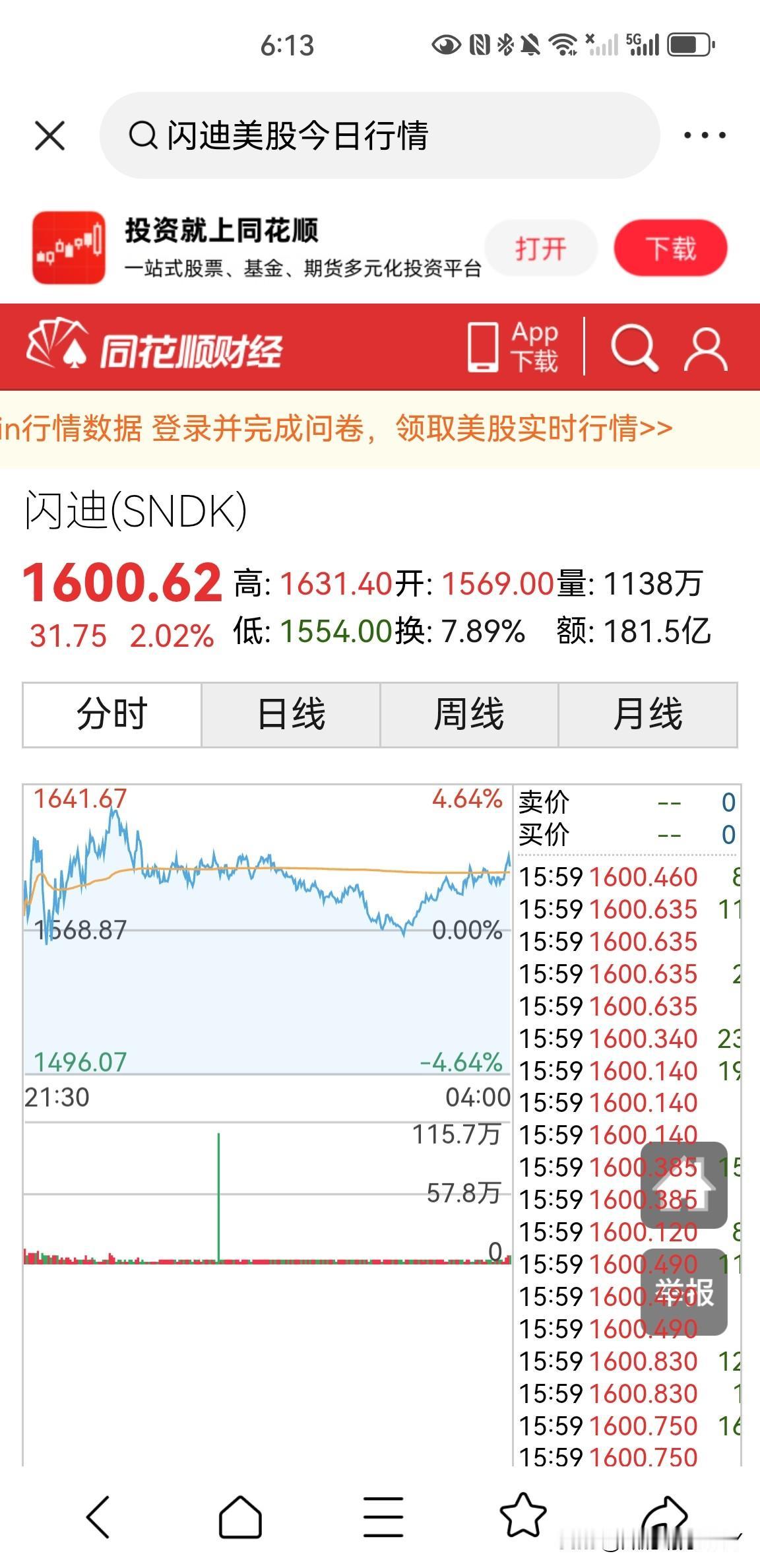This screenshot has width=760, height=1568.
Task: Close the browser page with the X
Action: click(x=49, y=136)
